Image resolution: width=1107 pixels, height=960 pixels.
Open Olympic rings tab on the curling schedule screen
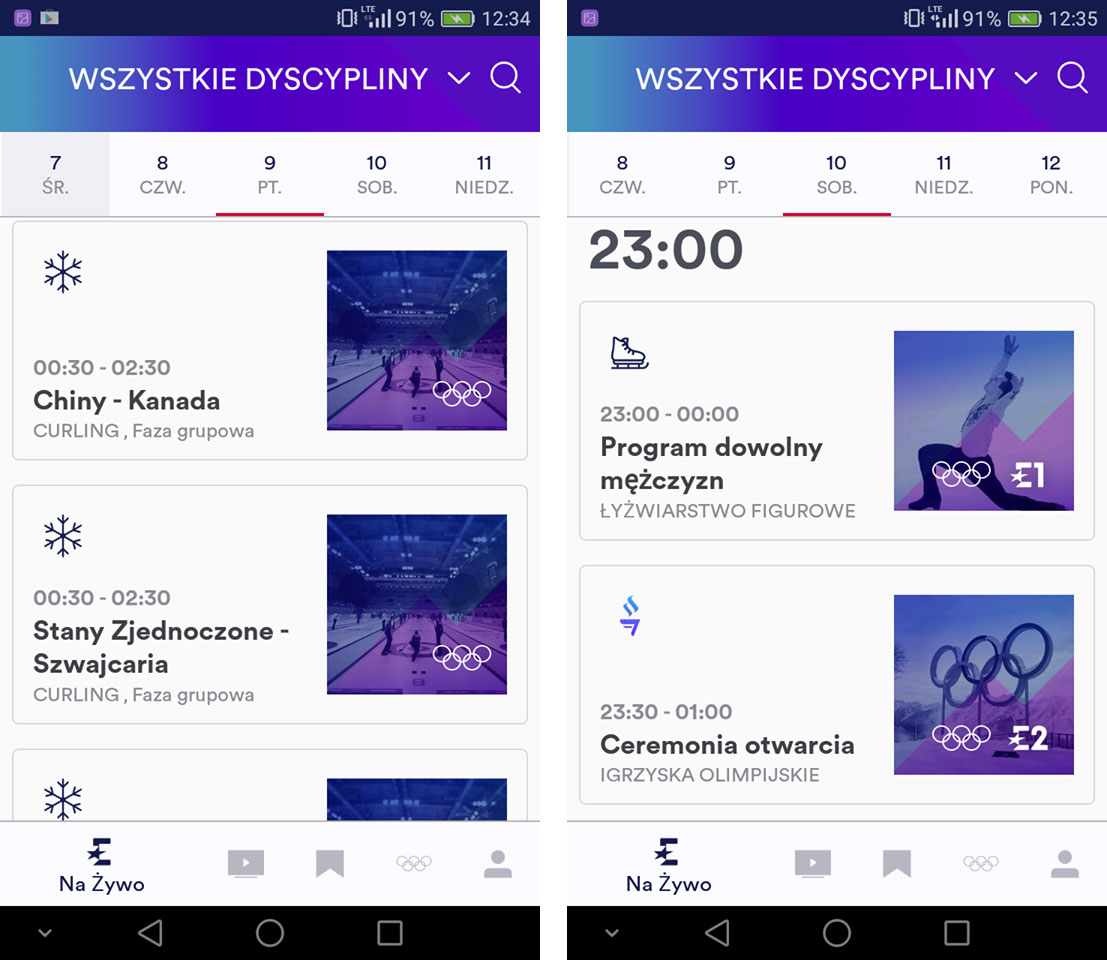tap(414, 863)
